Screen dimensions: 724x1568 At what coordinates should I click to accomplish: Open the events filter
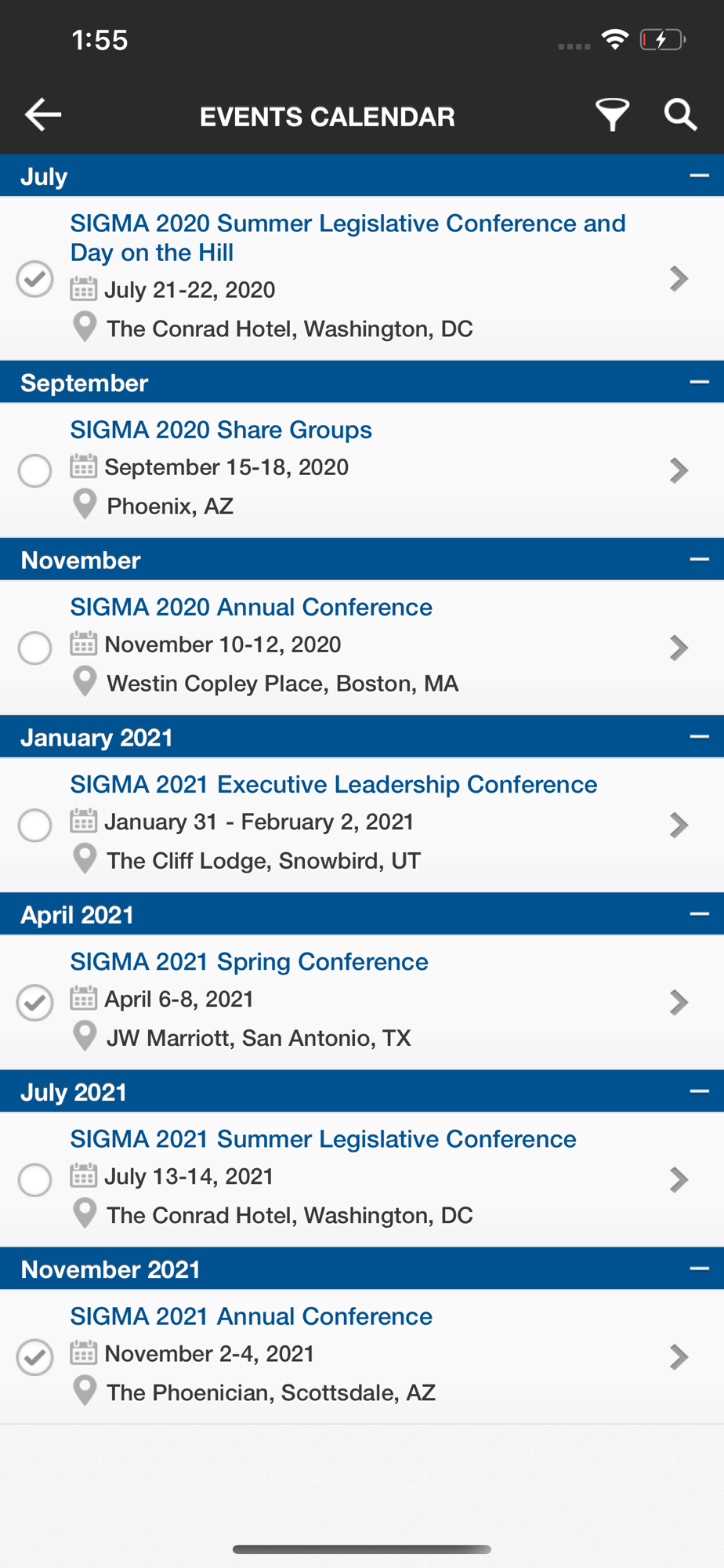[x=612, y=115]
